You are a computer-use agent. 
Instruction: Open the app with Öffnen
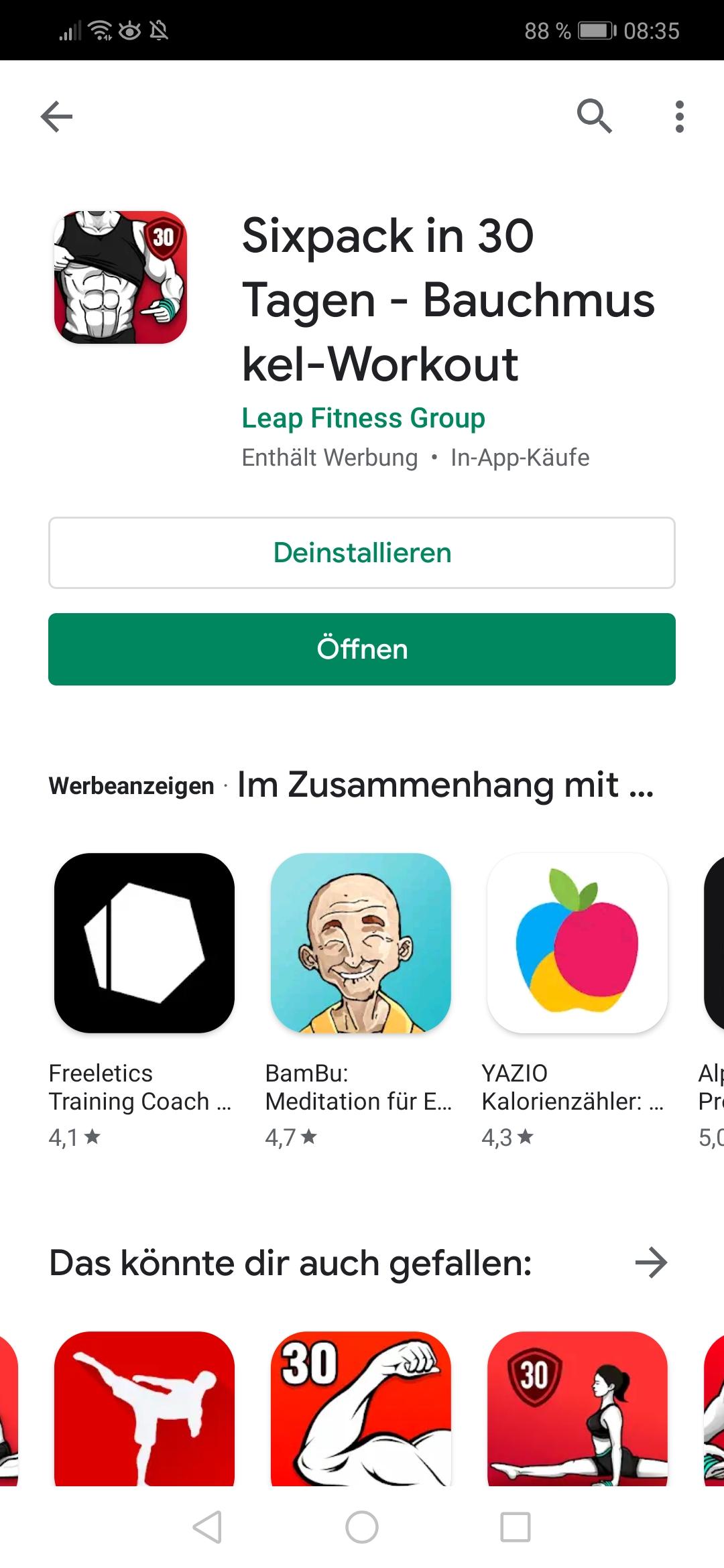[x=362, y=649]
